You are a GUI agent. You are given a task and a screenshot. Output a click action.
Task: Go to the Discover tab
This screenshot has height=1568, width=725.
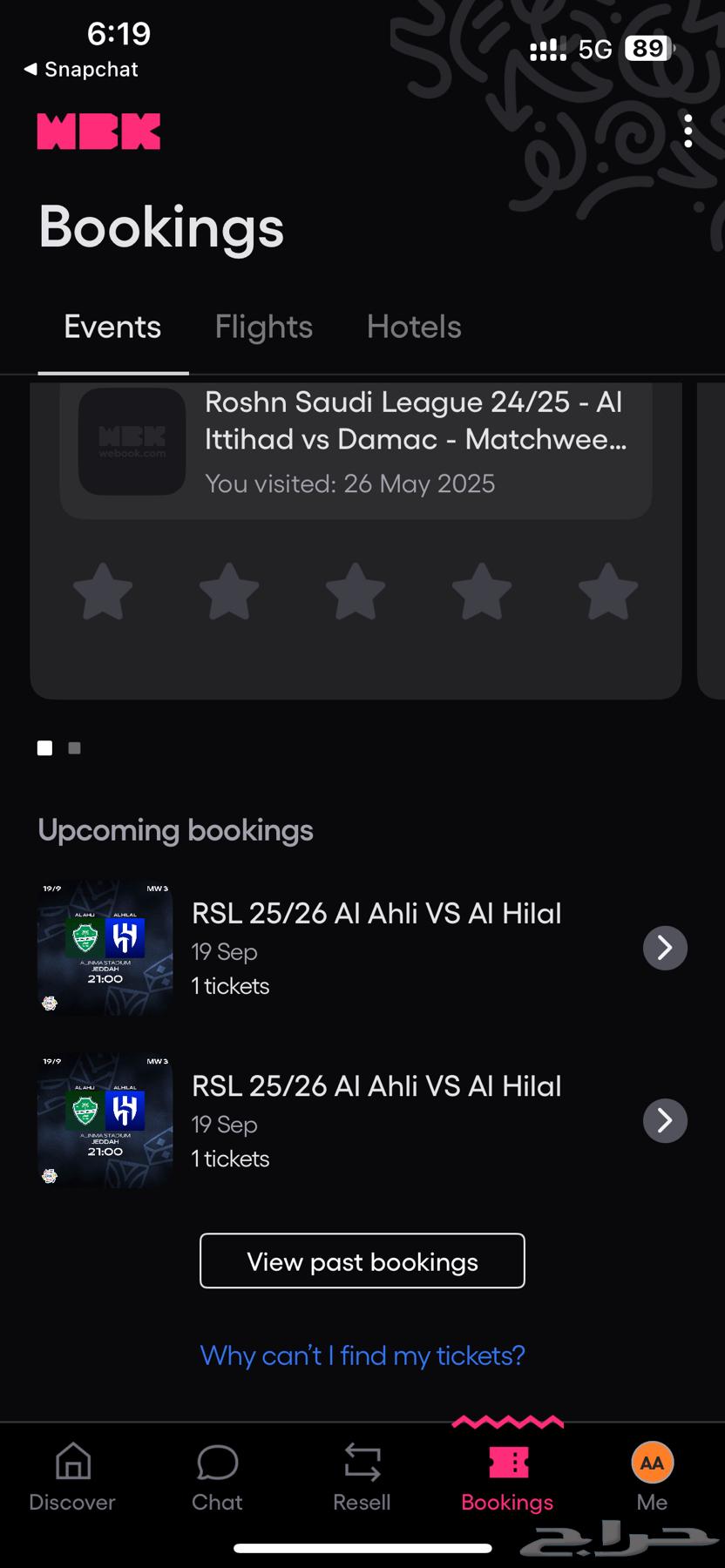72,1476
